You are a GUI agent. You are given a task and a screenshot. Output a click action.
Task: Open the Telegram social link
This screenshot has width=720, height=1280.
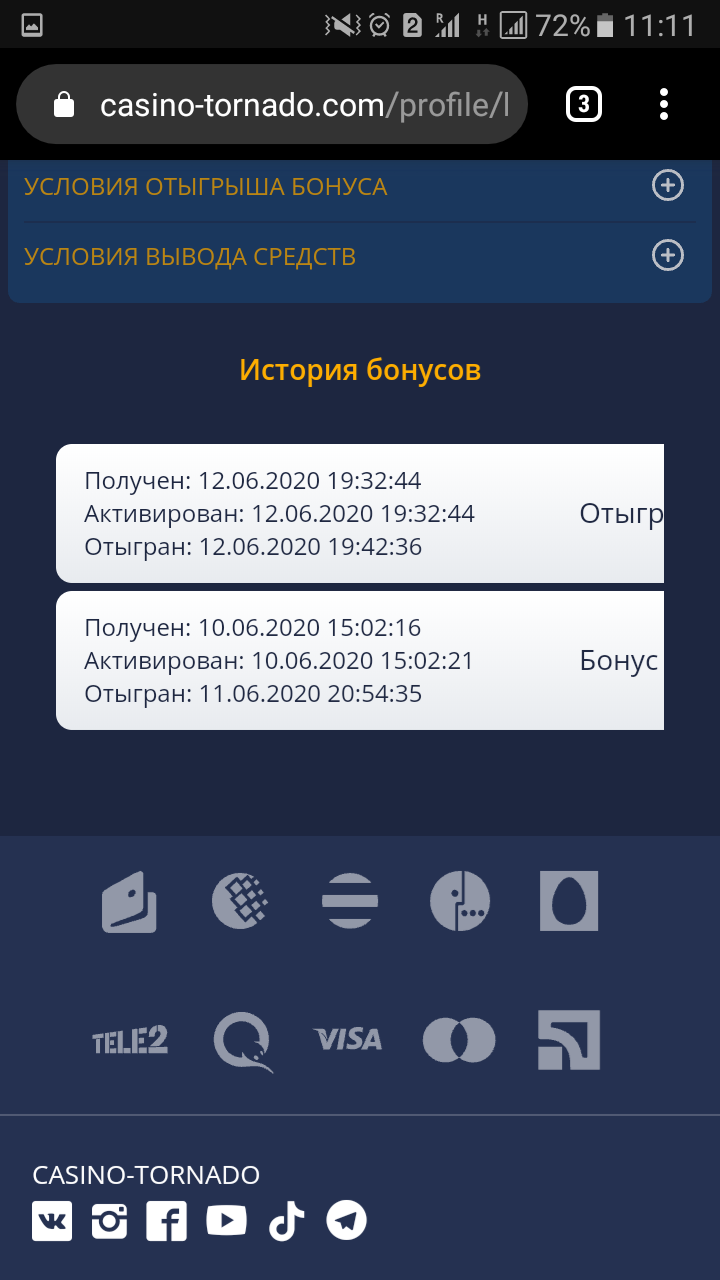(347, 1221)
